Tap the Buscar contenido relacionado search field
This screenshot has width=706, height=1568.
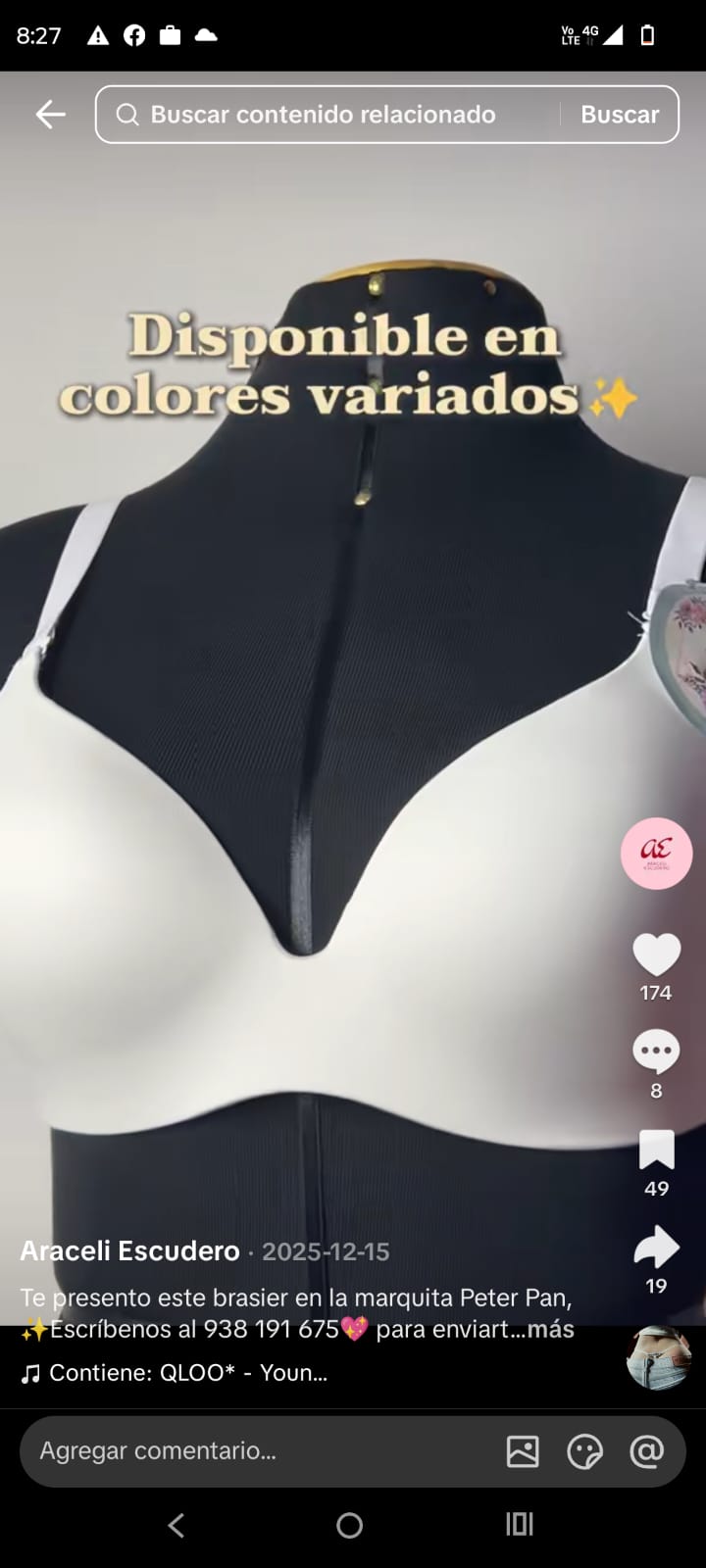pos(324,115)
